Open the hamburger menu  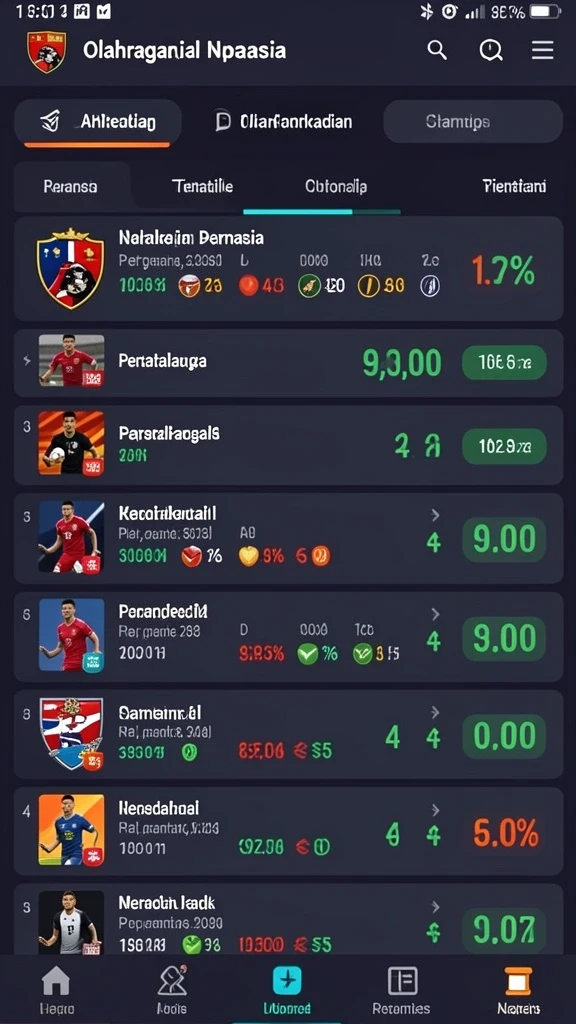click(x=542, y=50)
